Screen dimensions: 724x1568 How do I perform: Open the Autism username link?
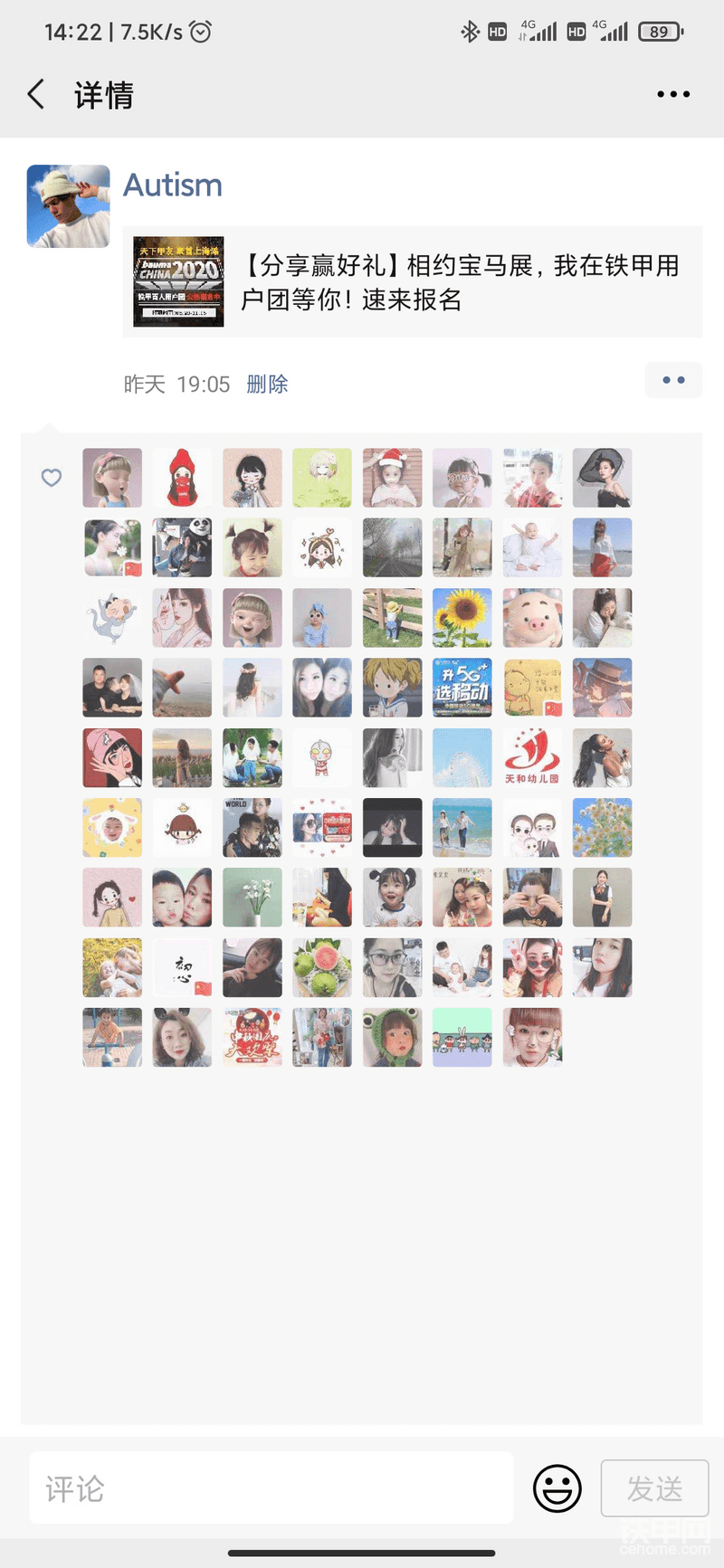[x=173, y=185]
